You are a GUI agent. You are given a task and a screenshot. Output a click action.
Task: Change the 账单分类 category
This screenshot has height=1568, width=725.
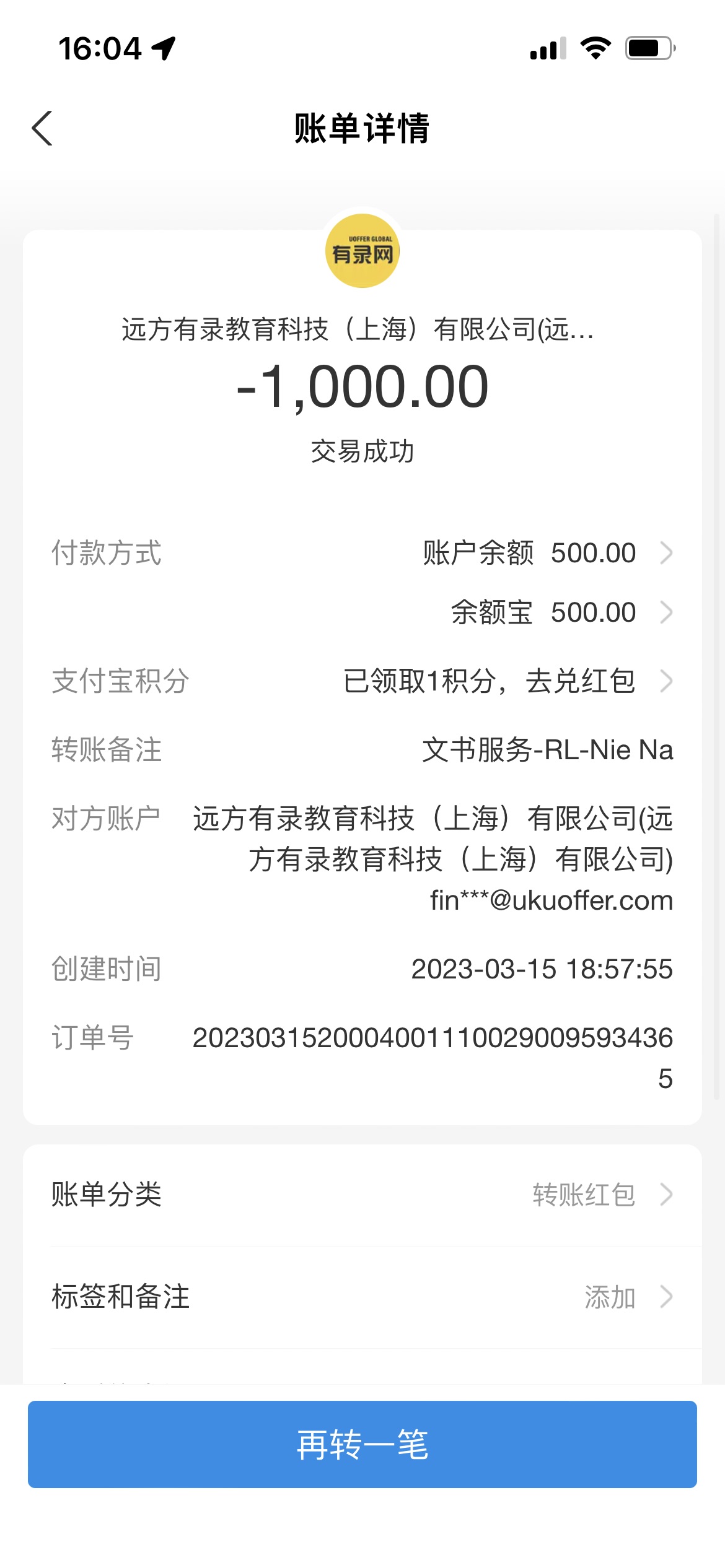(x=600, y=1195)
